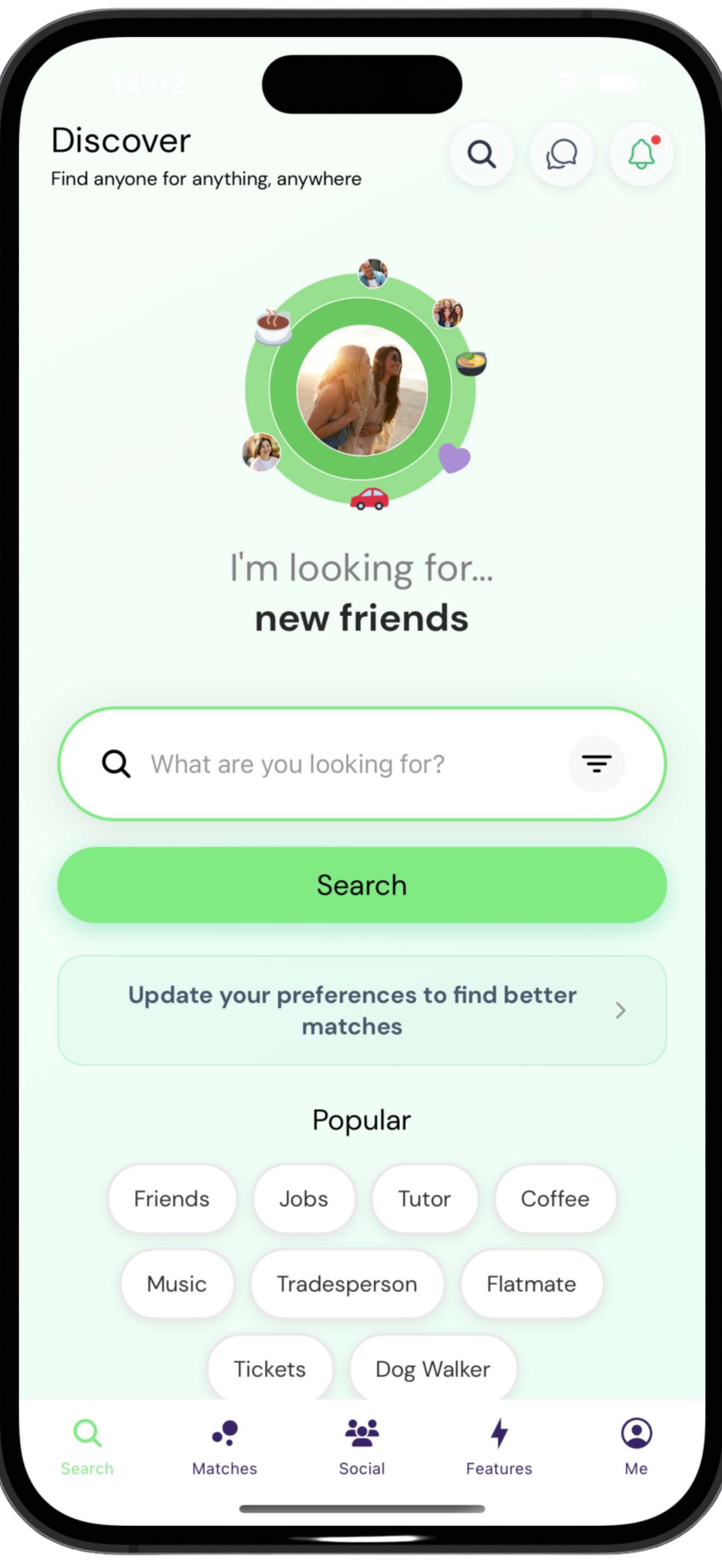The image size is (722, 1568).
Task: Select the Matches icon in bottom navigation
Action: tap(224, 1435)
